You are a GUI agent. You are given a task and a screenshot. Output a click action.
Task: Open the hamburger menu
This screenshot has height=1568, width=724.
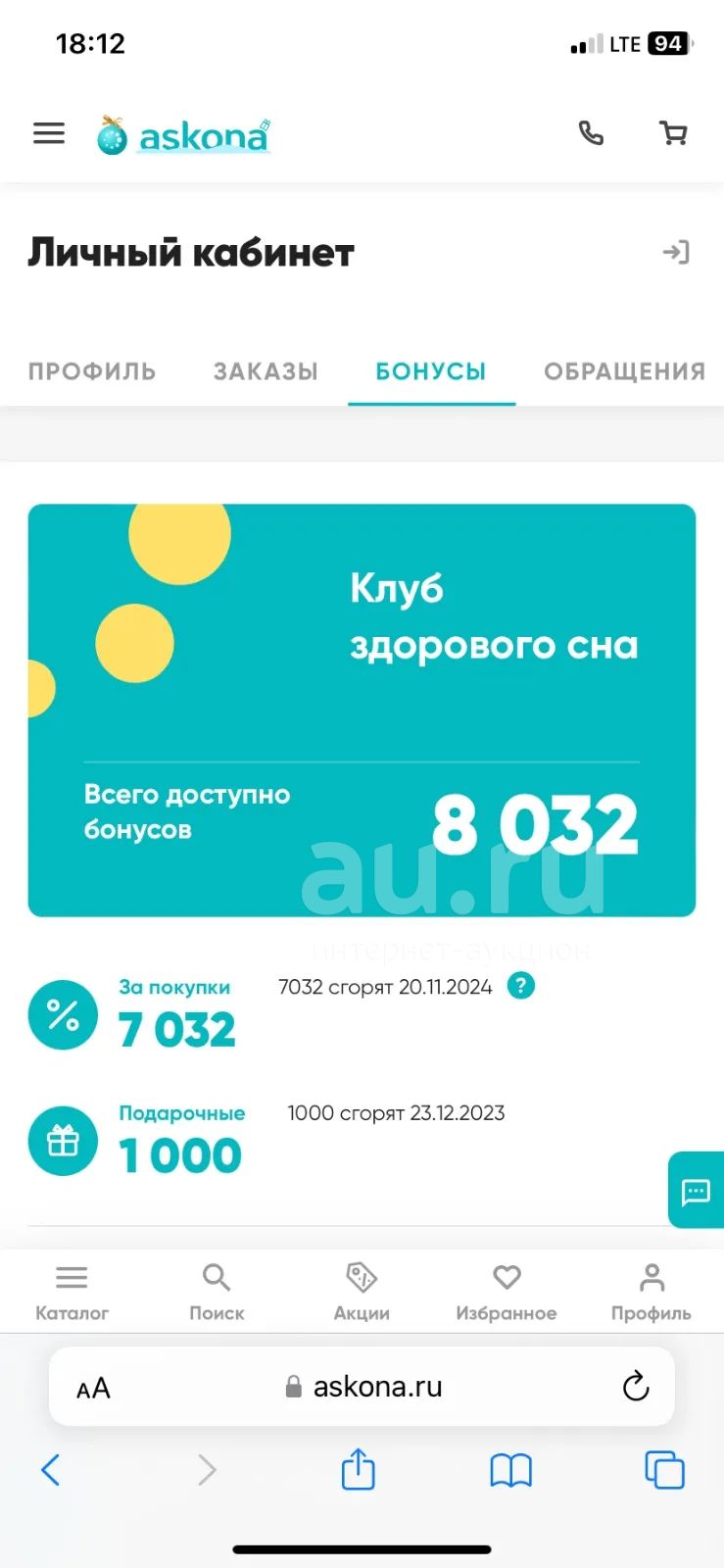49,133
